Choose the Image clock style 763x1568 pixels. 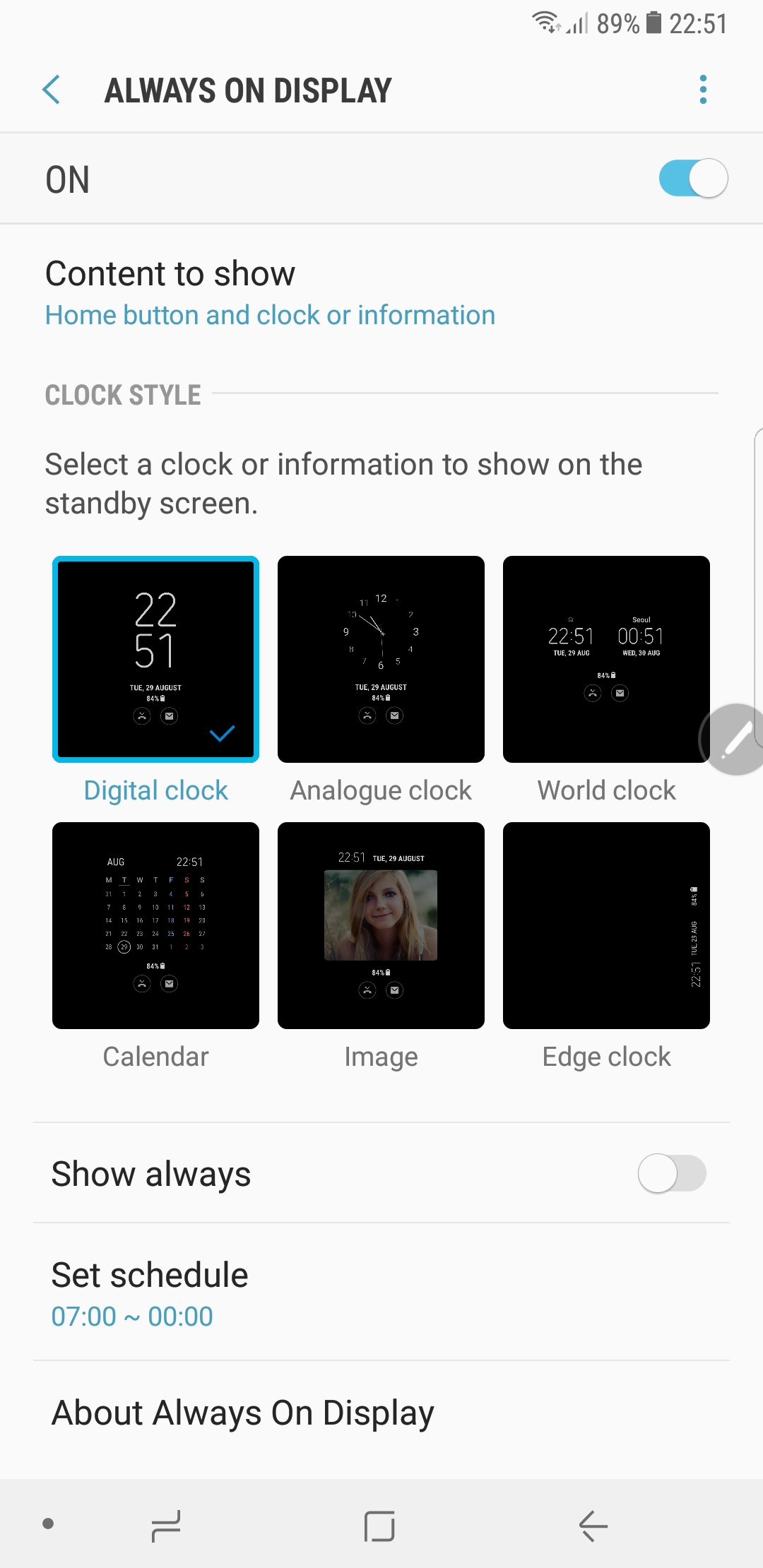tap(381, 925)
